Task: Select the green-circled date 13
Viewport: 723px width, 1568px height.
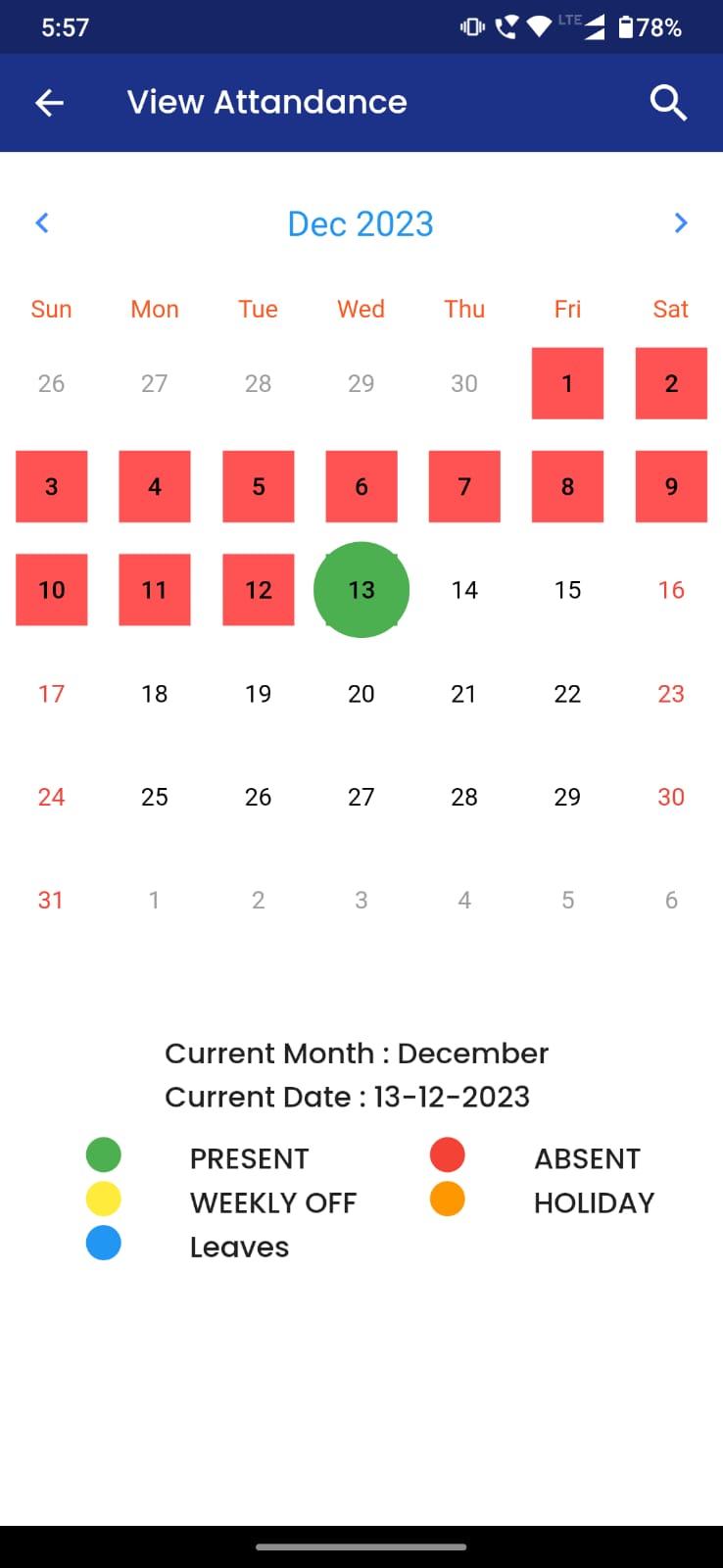Action: pos(361,590)
